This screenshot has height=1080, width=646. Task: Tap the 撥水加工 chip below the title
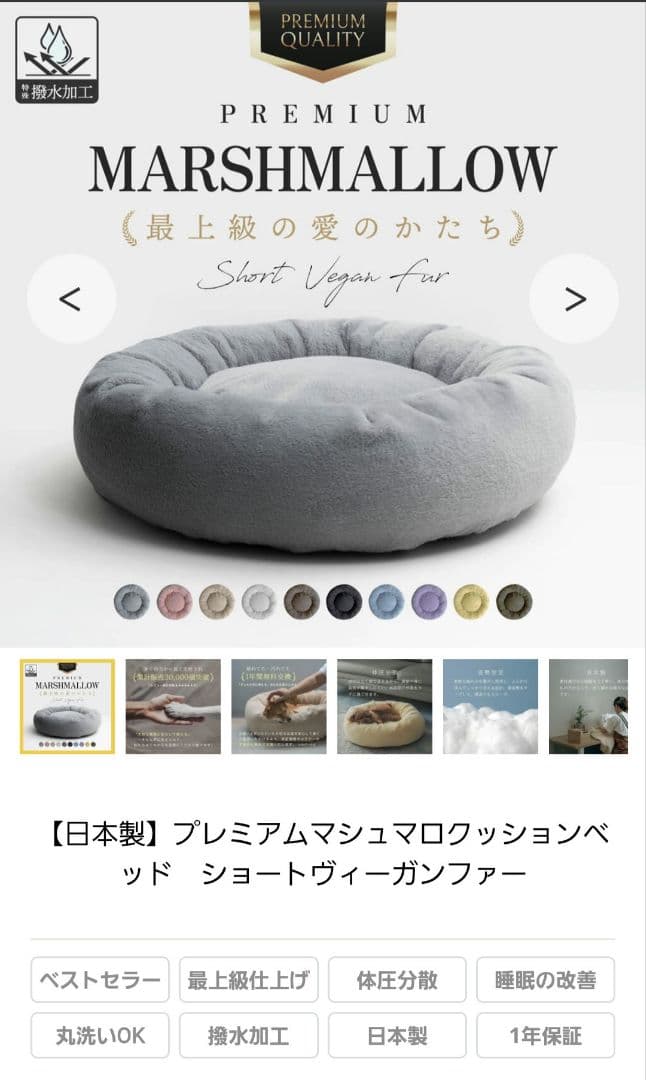[x=248, y=1036]
